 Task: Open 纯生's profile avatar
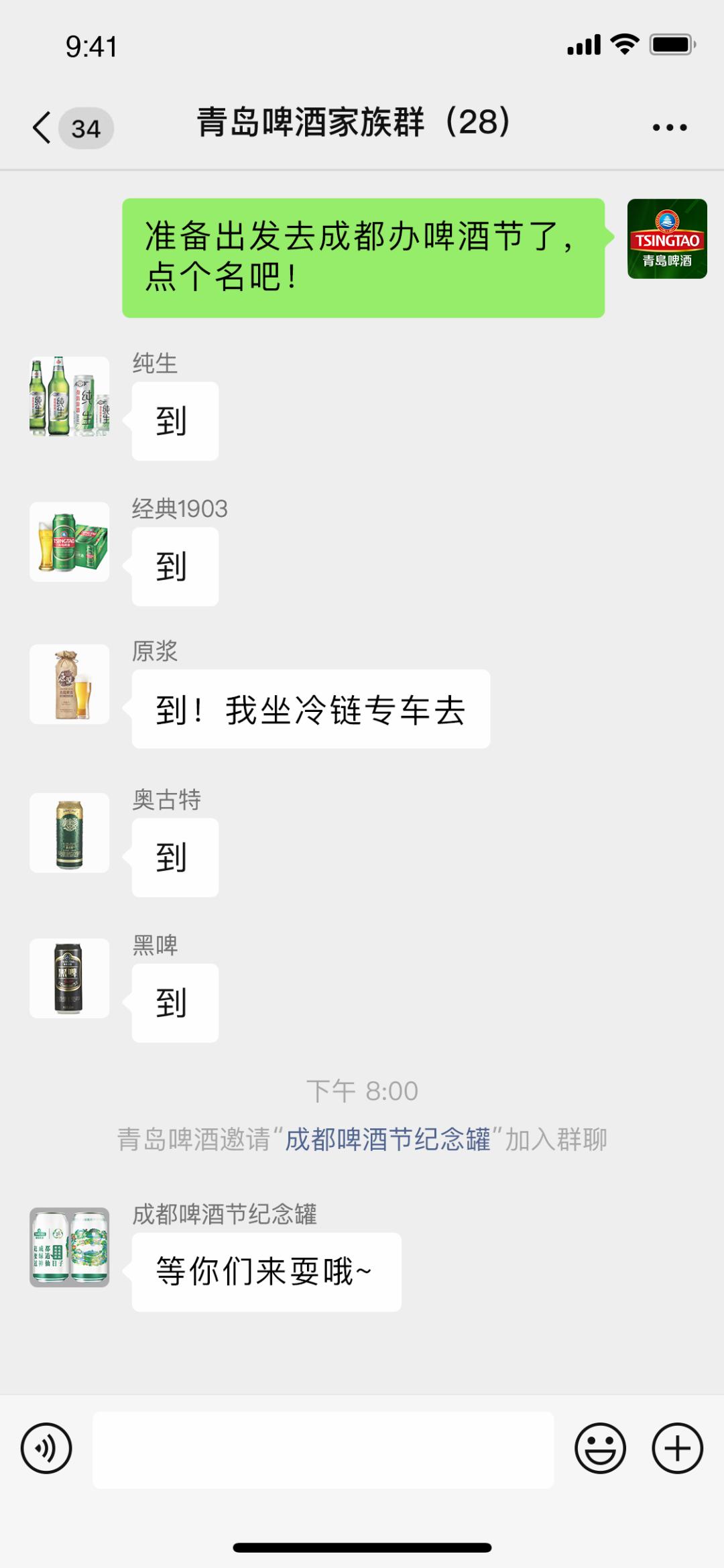point(69,396)
